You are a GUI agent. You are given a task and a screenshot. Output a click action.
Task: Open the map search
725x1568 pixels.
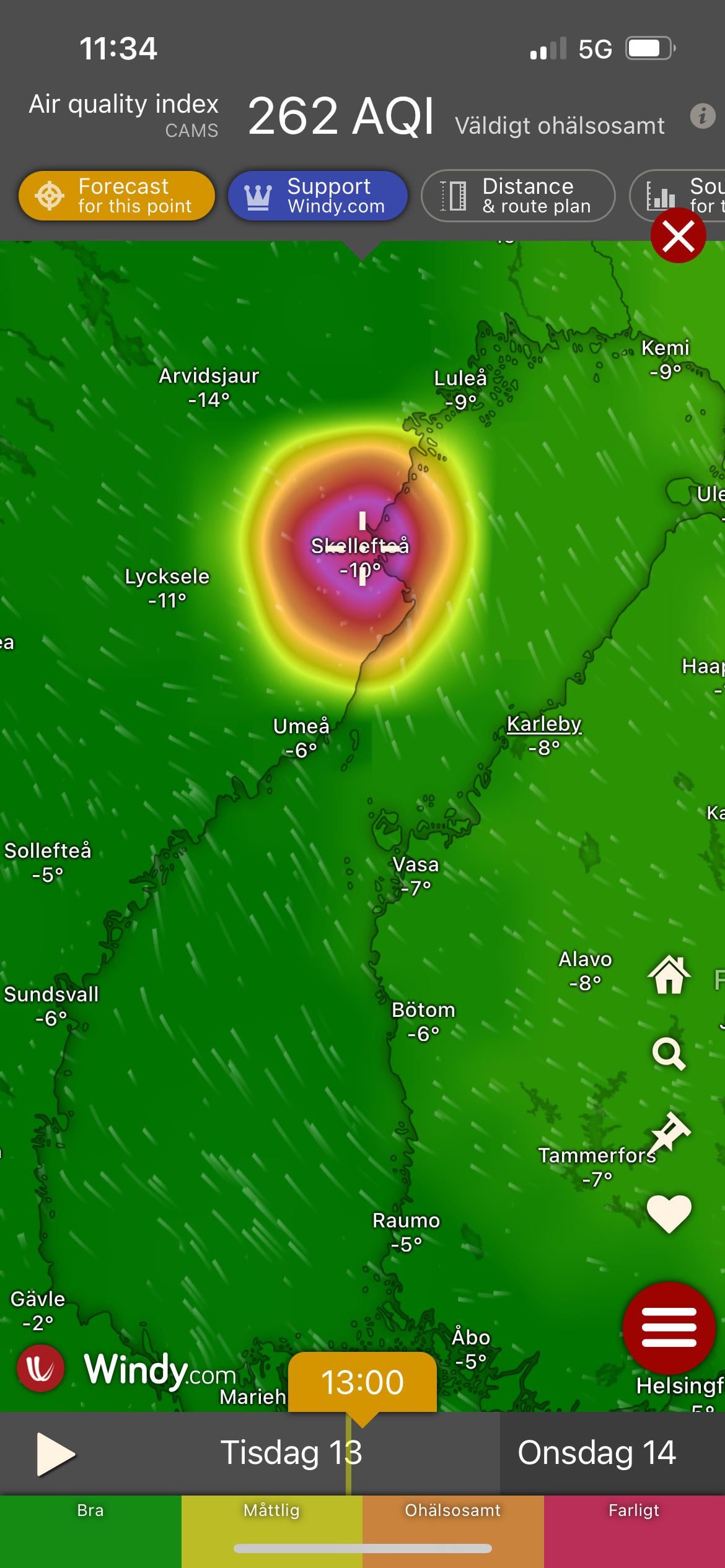669,1053
